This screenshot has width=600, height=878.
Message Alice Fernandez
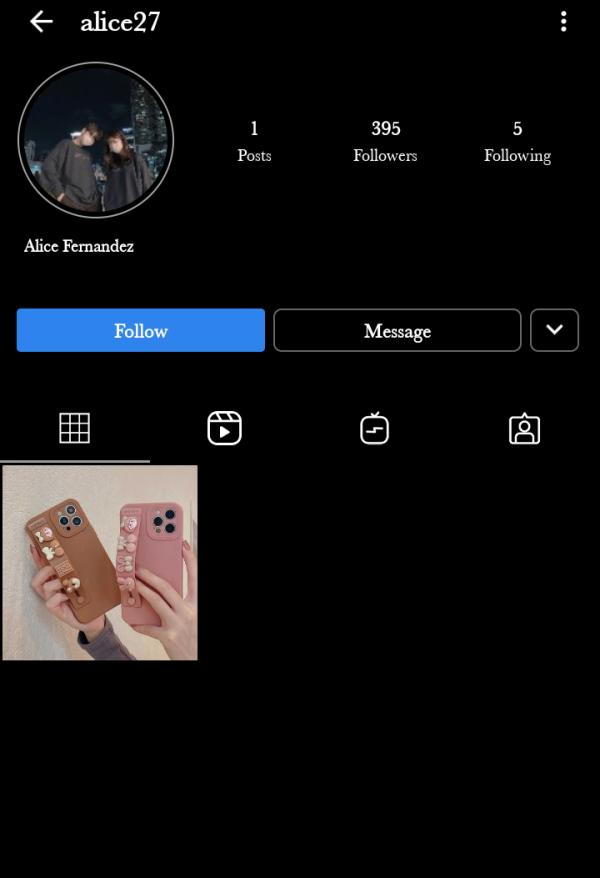(x=397, y=330)
